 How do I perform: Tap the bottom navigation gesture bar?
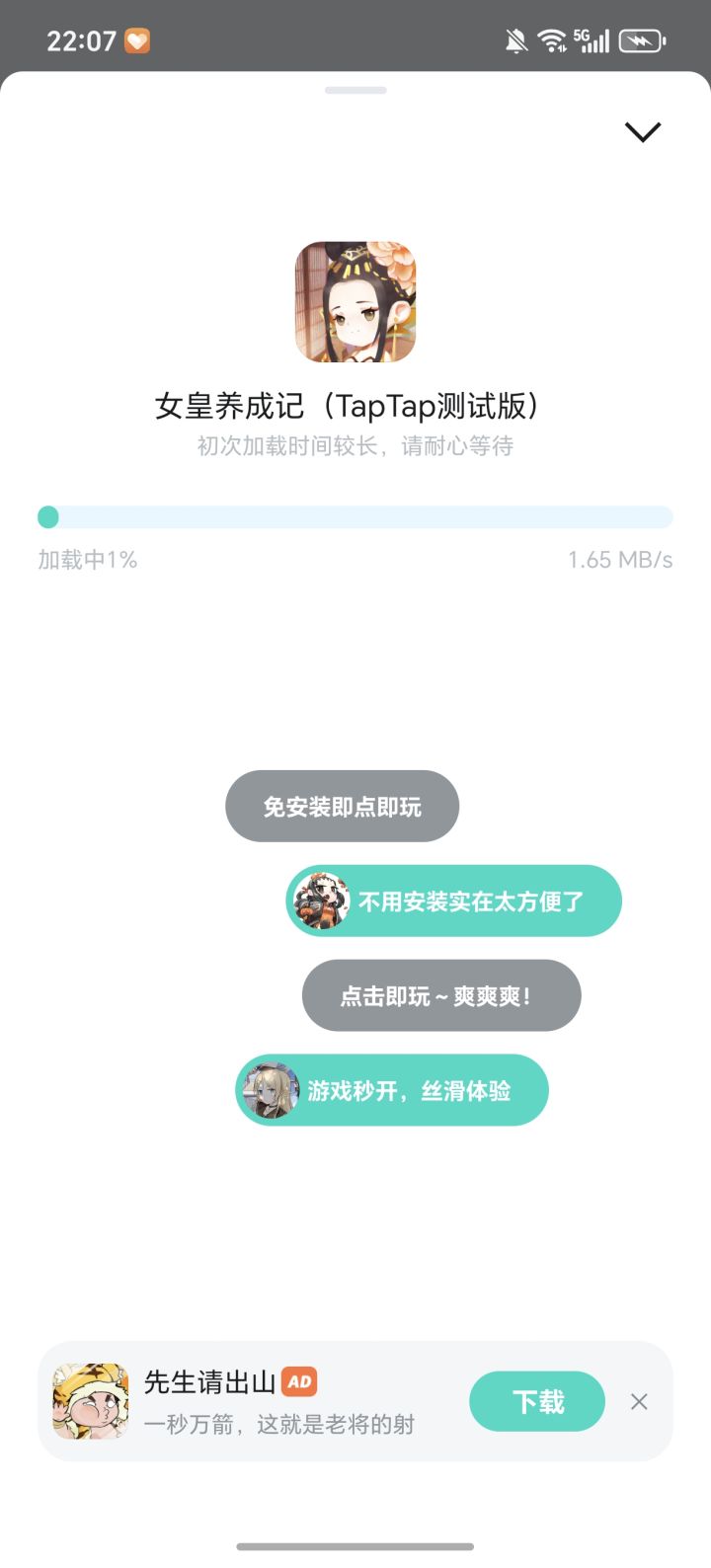point(355,1547)
